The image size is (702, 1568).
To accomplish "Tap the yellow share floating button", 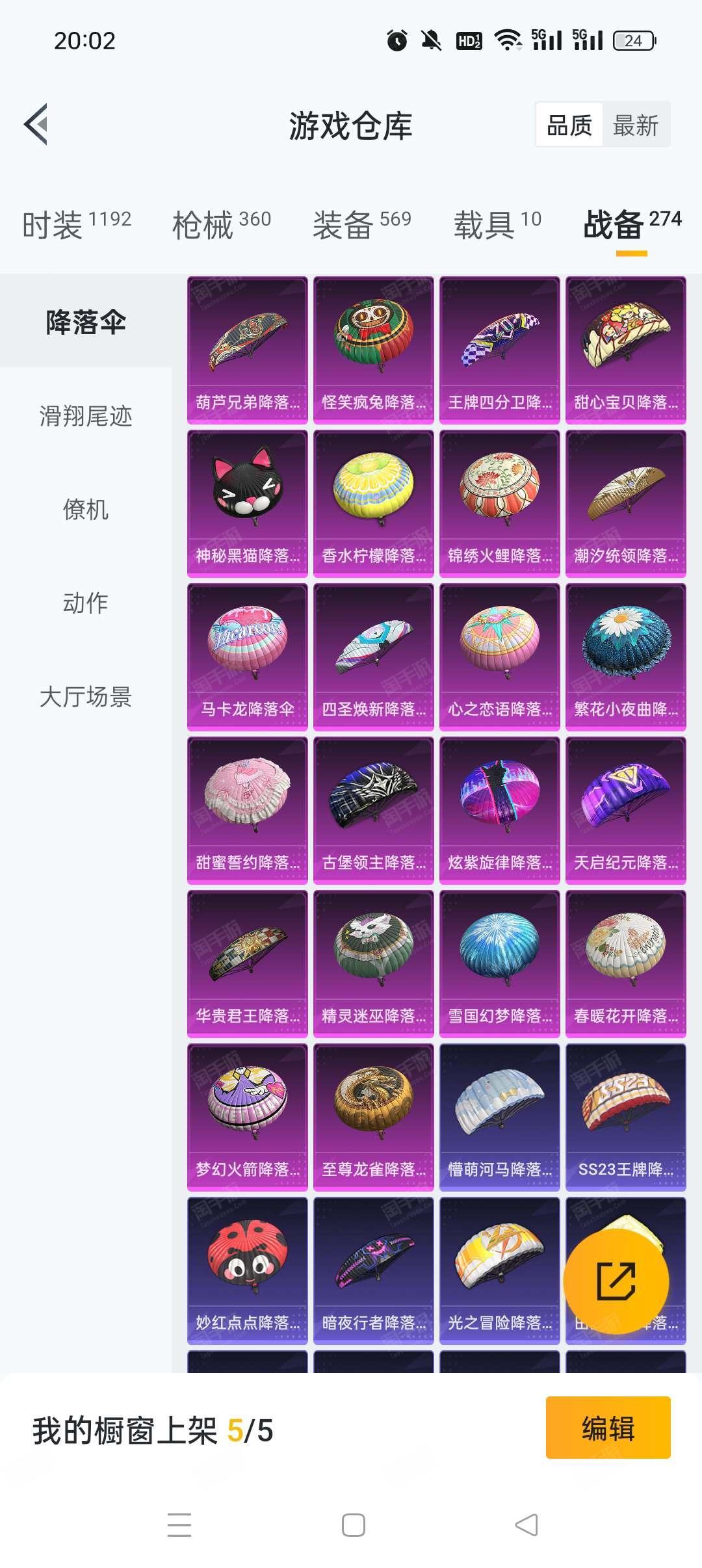I will 616,1281.
